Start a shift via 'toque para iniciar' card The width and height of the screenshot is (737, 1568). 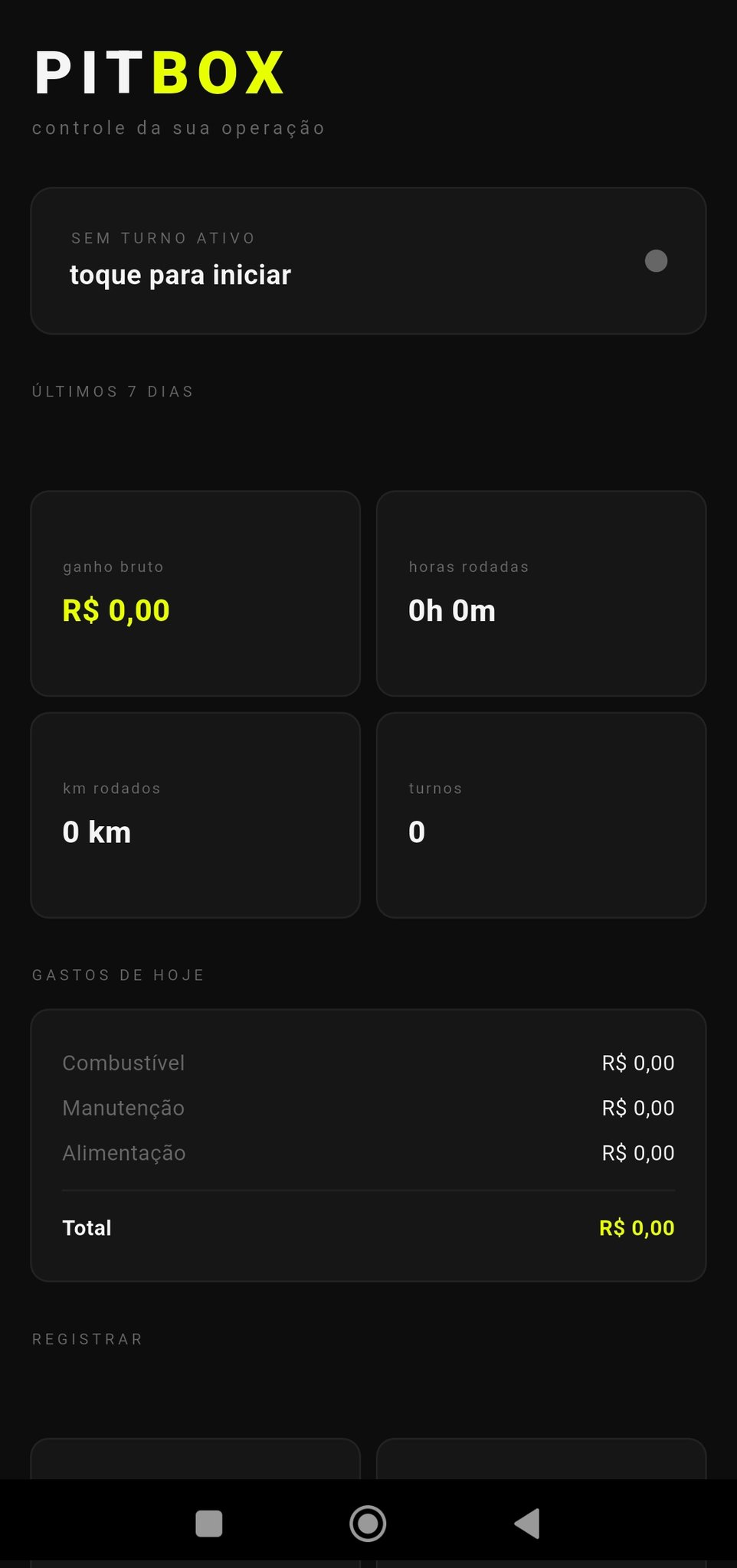pyautogui.click(x=368, y=260)
